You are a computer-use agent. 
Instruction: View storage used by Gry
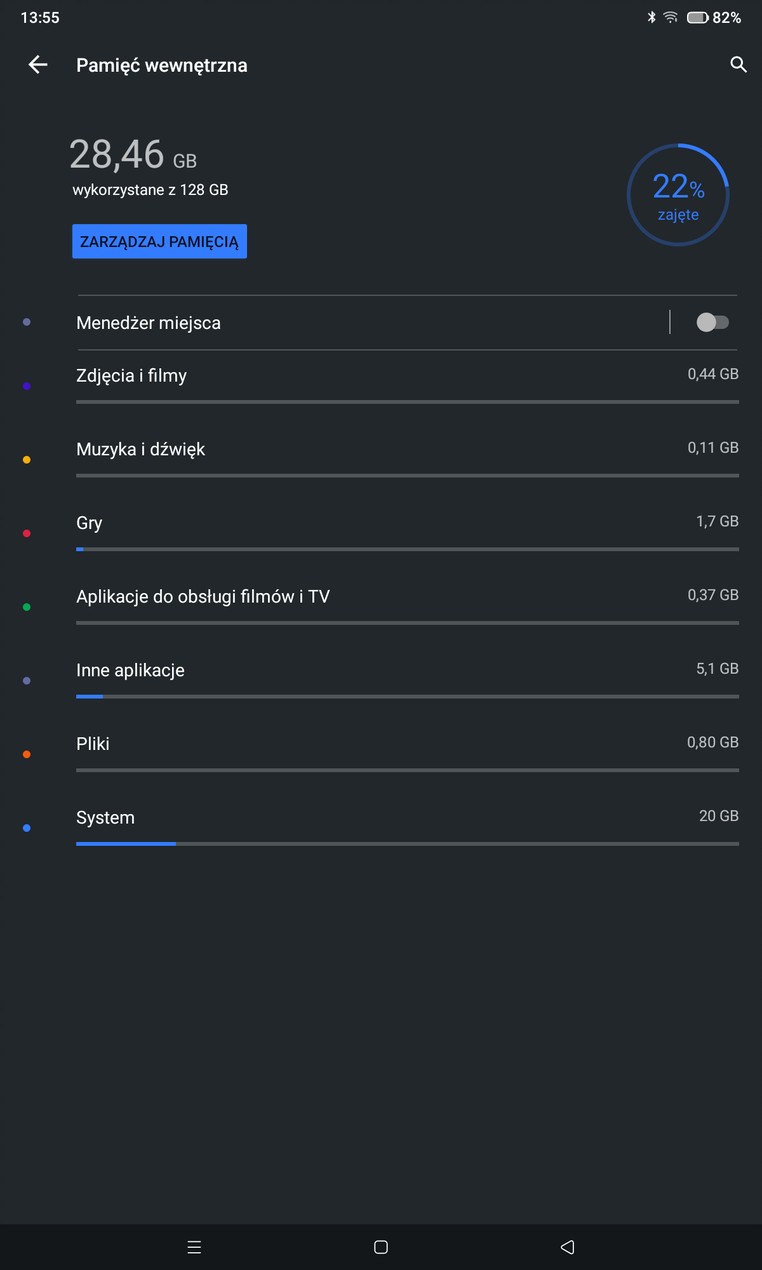tap(381, 531)
